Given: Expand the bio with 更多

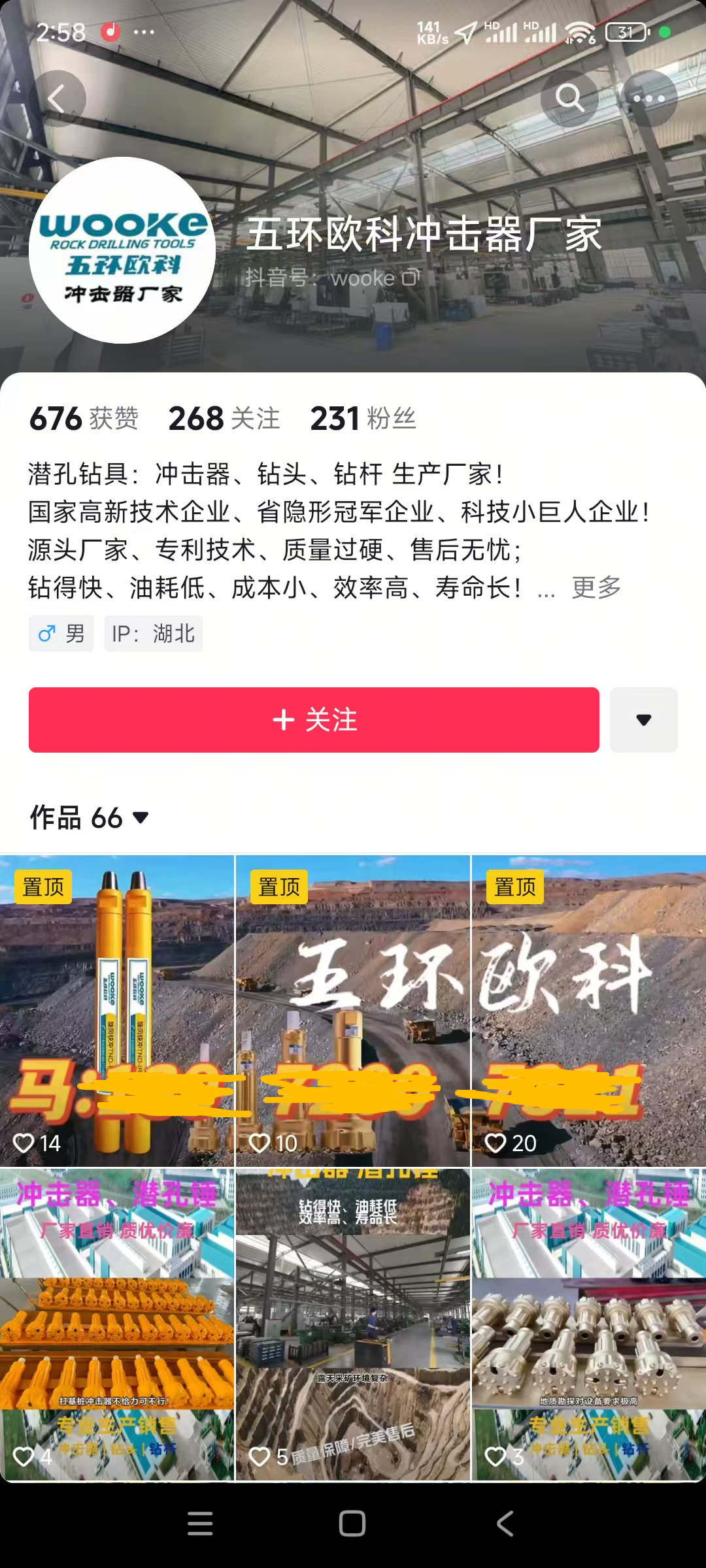Looking at the screenshot, I should coord(596,587).
